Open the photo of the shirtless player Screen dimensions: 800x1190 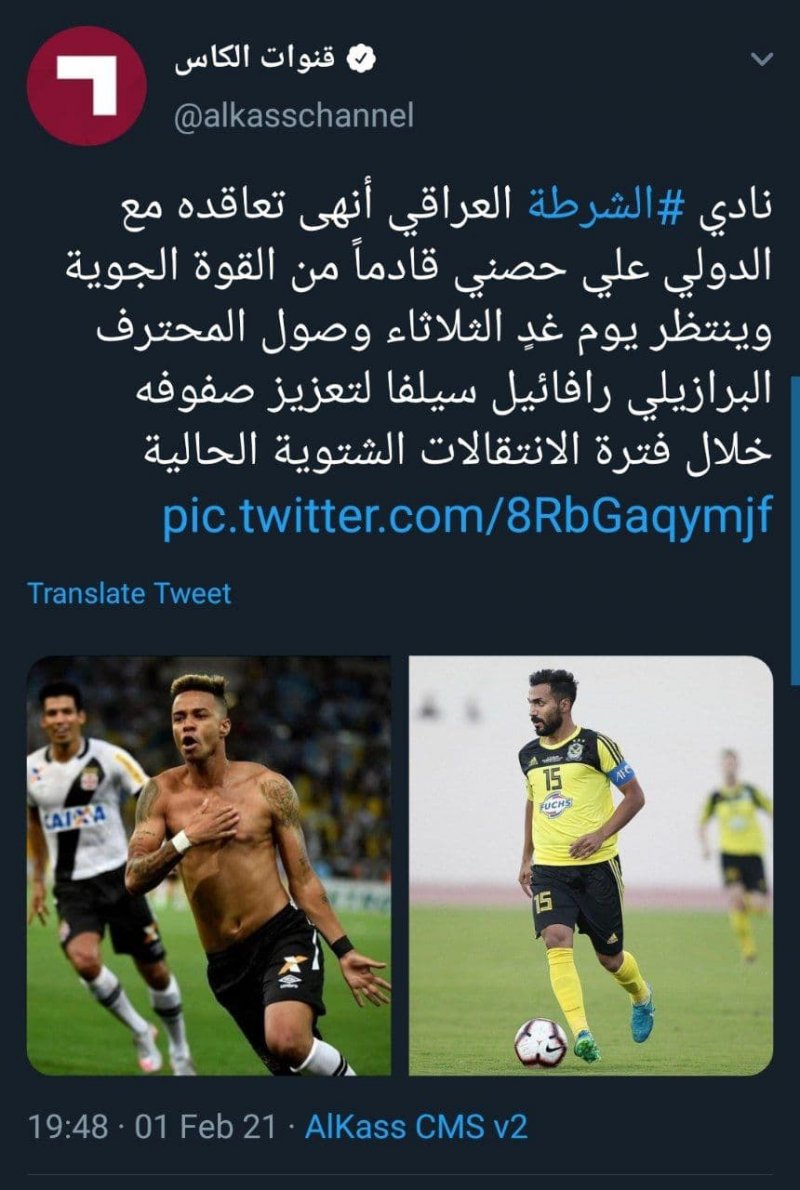coord(209,865)
